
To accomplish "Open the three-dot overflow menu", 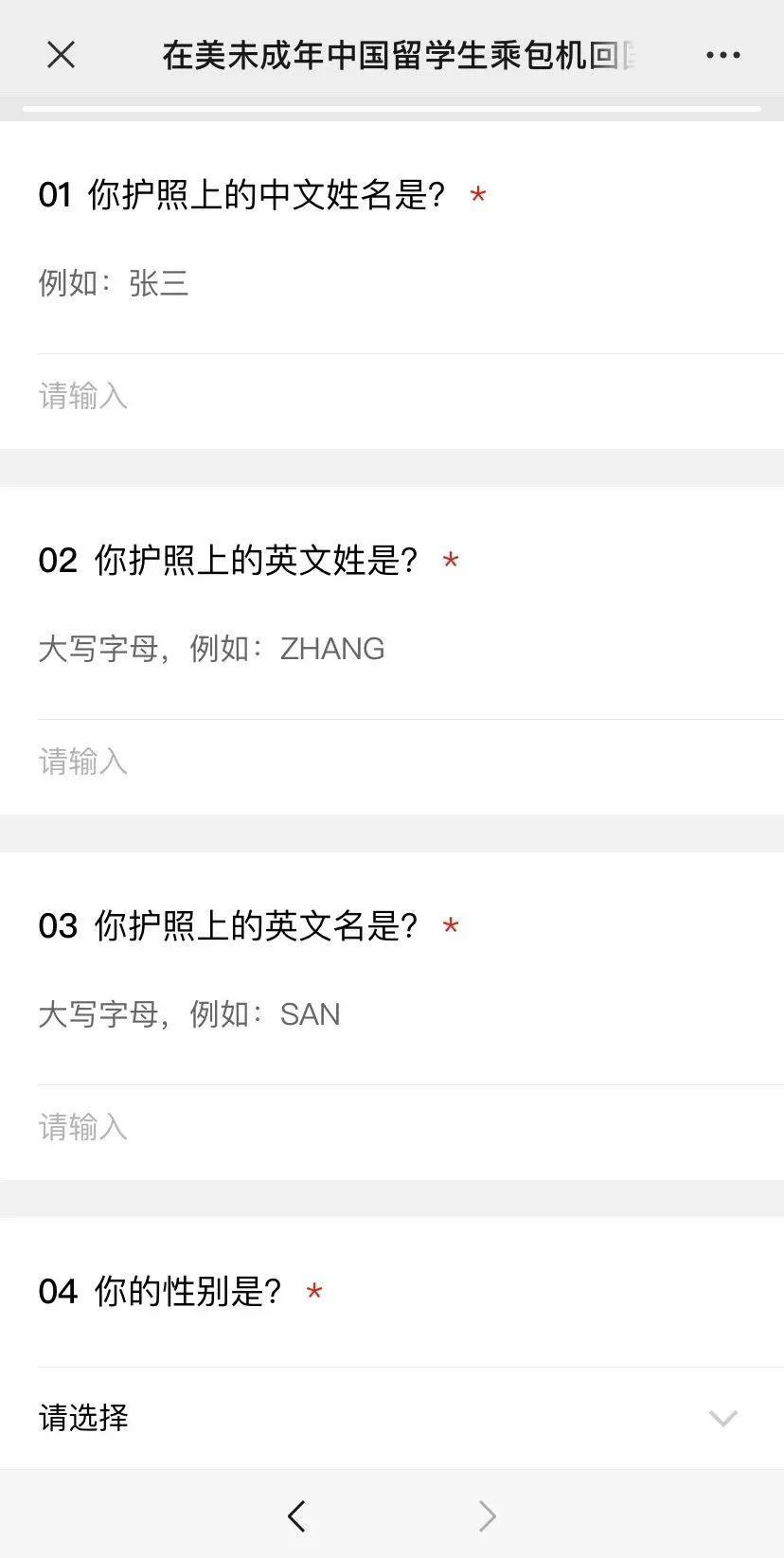I will pos(723,55).
